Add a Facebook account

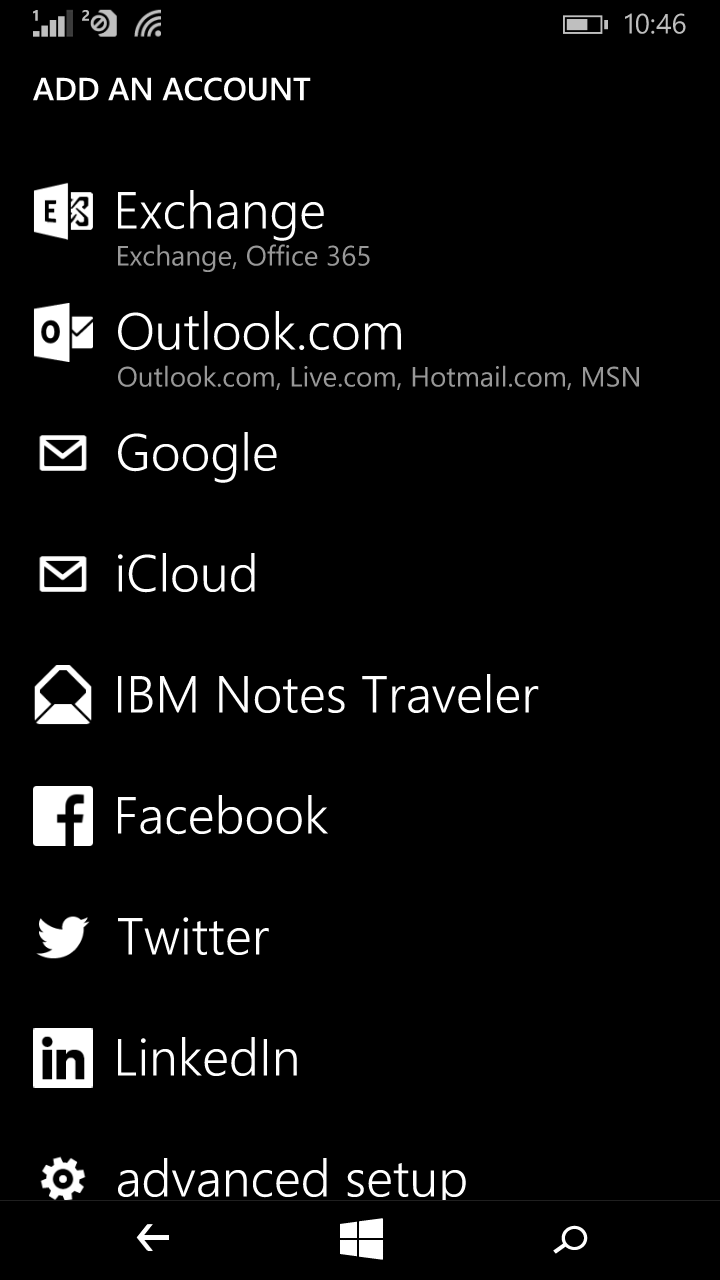click(360, 816)
